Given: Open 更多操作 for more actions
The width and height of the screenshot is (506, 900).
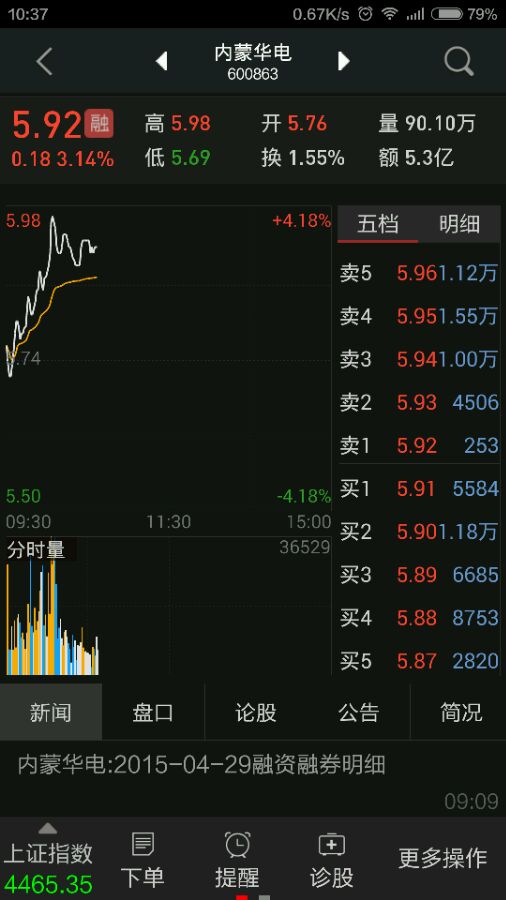Looking at the screenshot, I should tap(442, 859).
